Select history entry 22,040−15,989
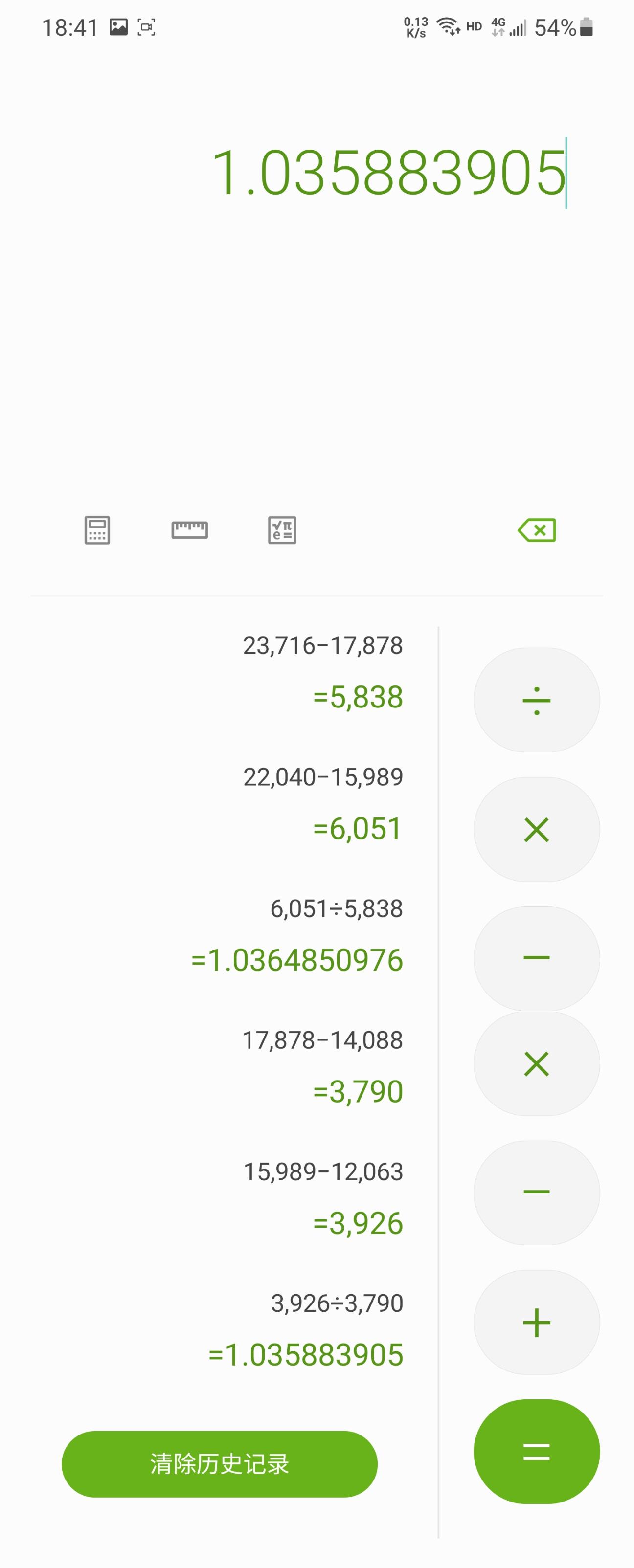634x1568 pixels. [x=323, y=777]
